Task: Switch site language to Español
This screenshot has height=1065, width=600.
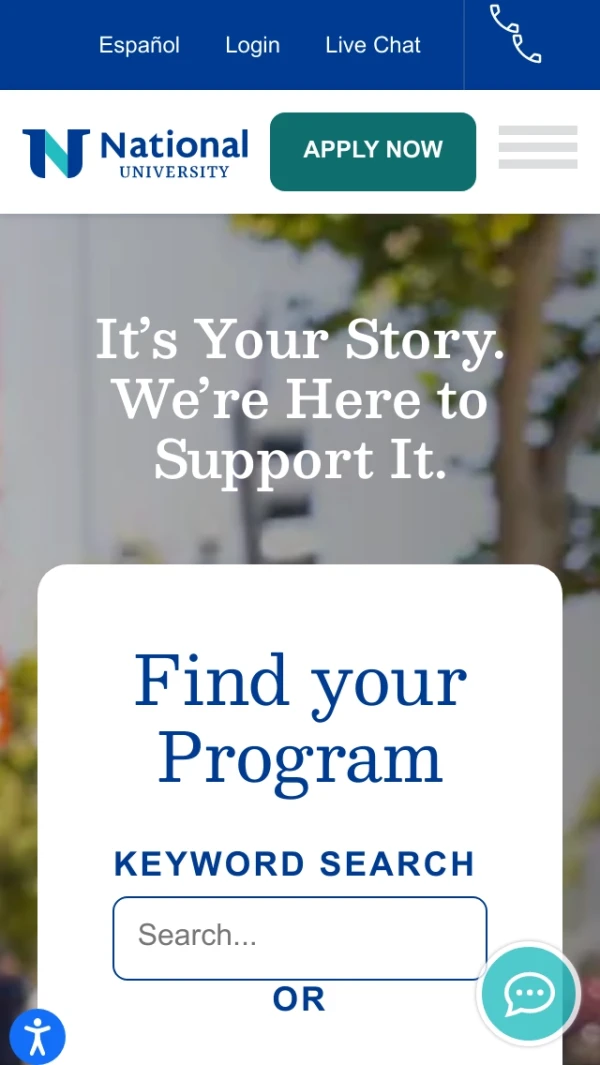Action: (139, 45)
